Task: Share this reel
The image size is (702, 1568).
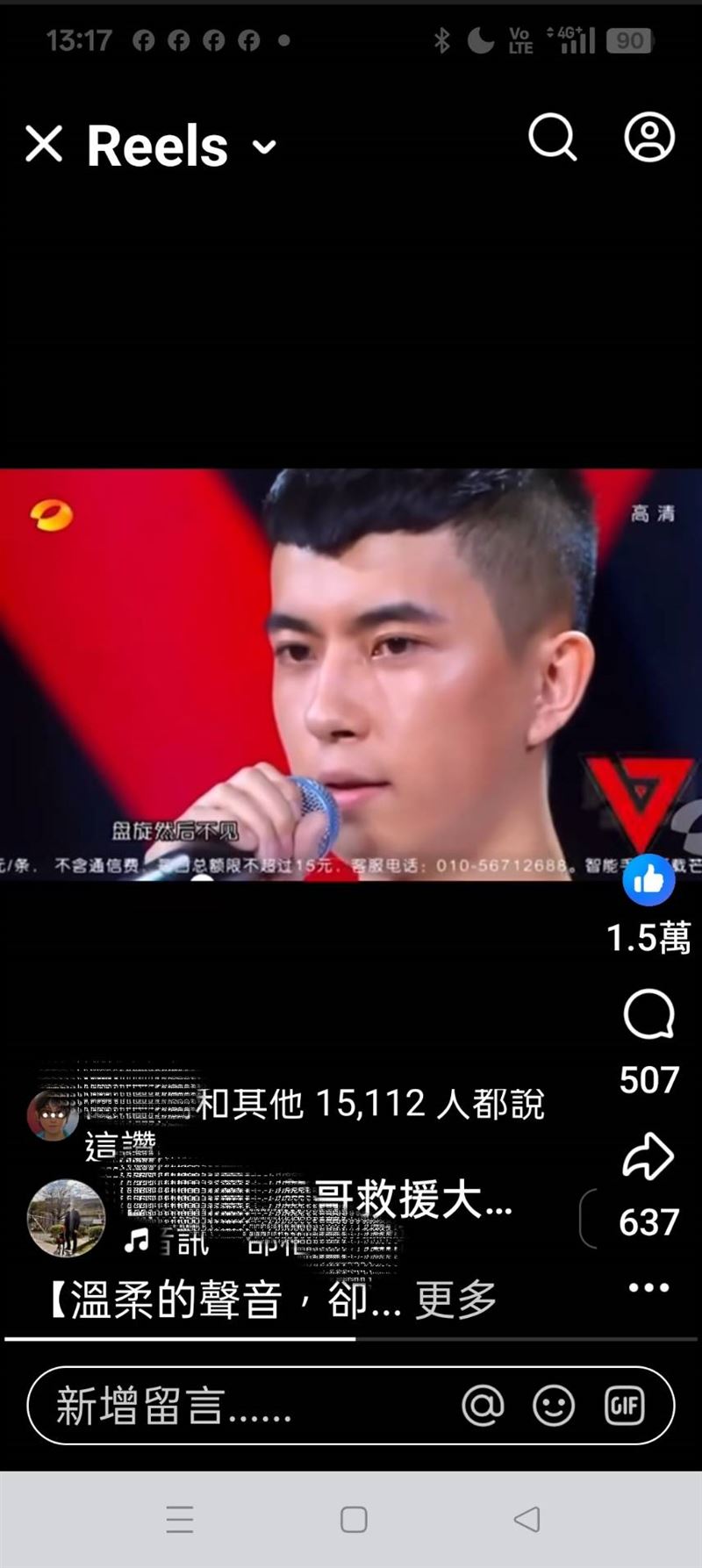Action: (x=648, y=1156)
